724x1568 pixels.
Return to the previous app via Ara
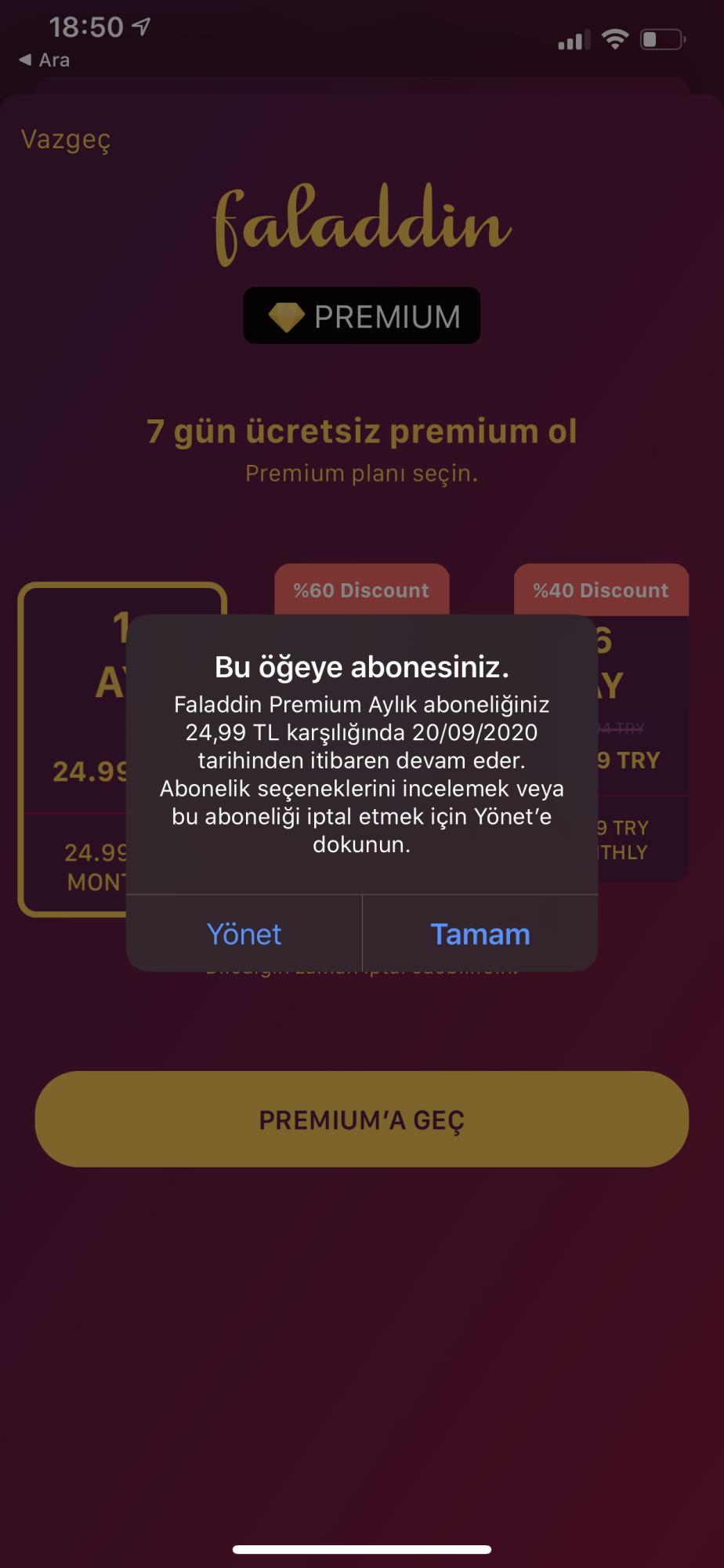[x=45, y=60]
